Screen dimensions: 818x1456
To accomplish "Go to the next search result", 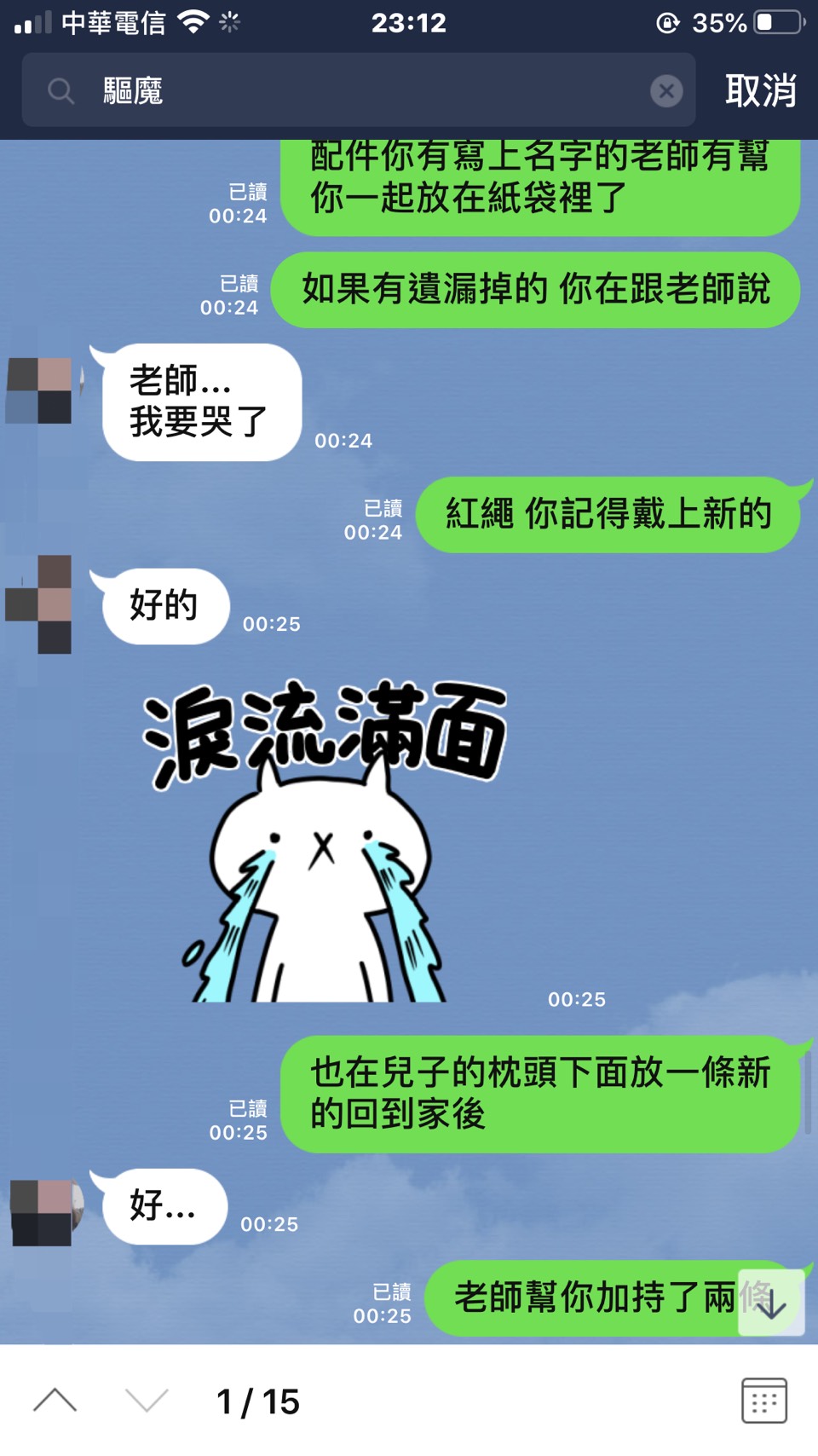I will coord(147,1401).
